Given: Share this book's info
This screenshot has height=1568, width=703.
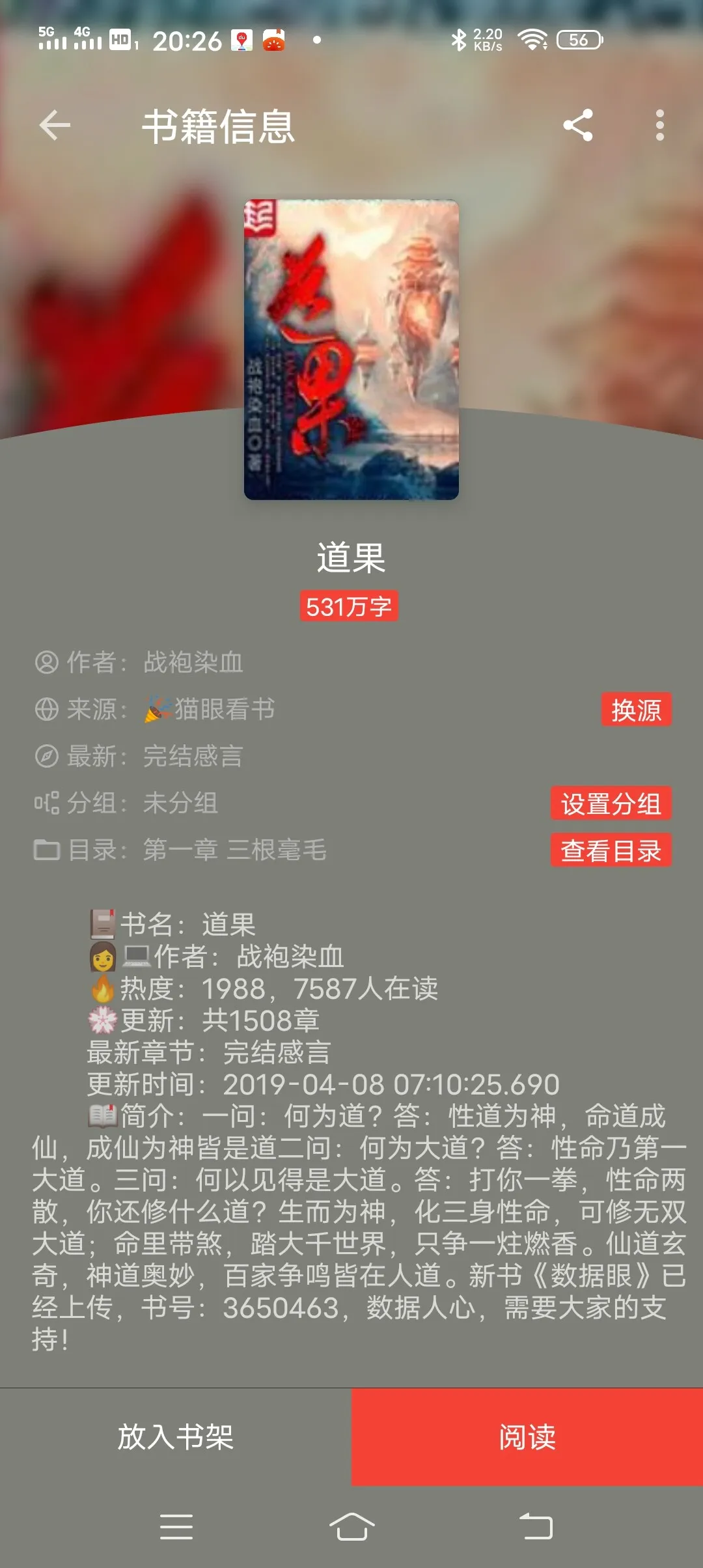Looking at the screenshot, I should [578, 125].
